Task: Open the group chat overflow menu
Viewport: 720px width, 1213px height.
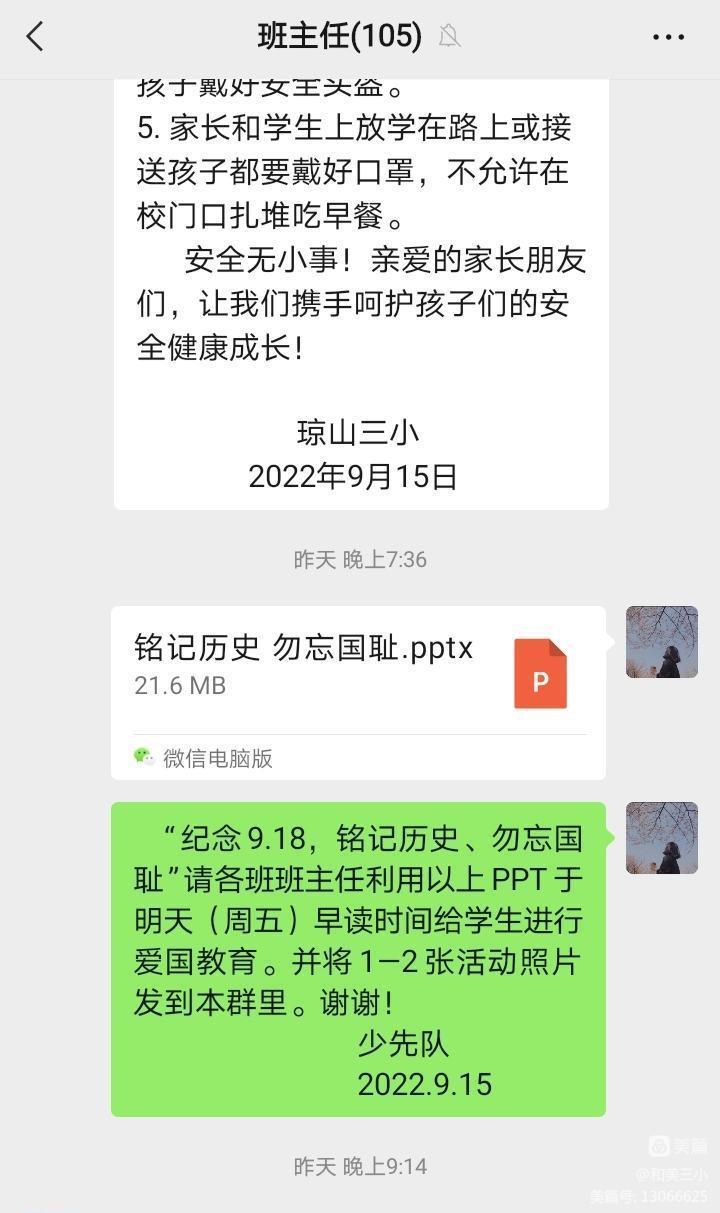Action: tap(668, 37)
